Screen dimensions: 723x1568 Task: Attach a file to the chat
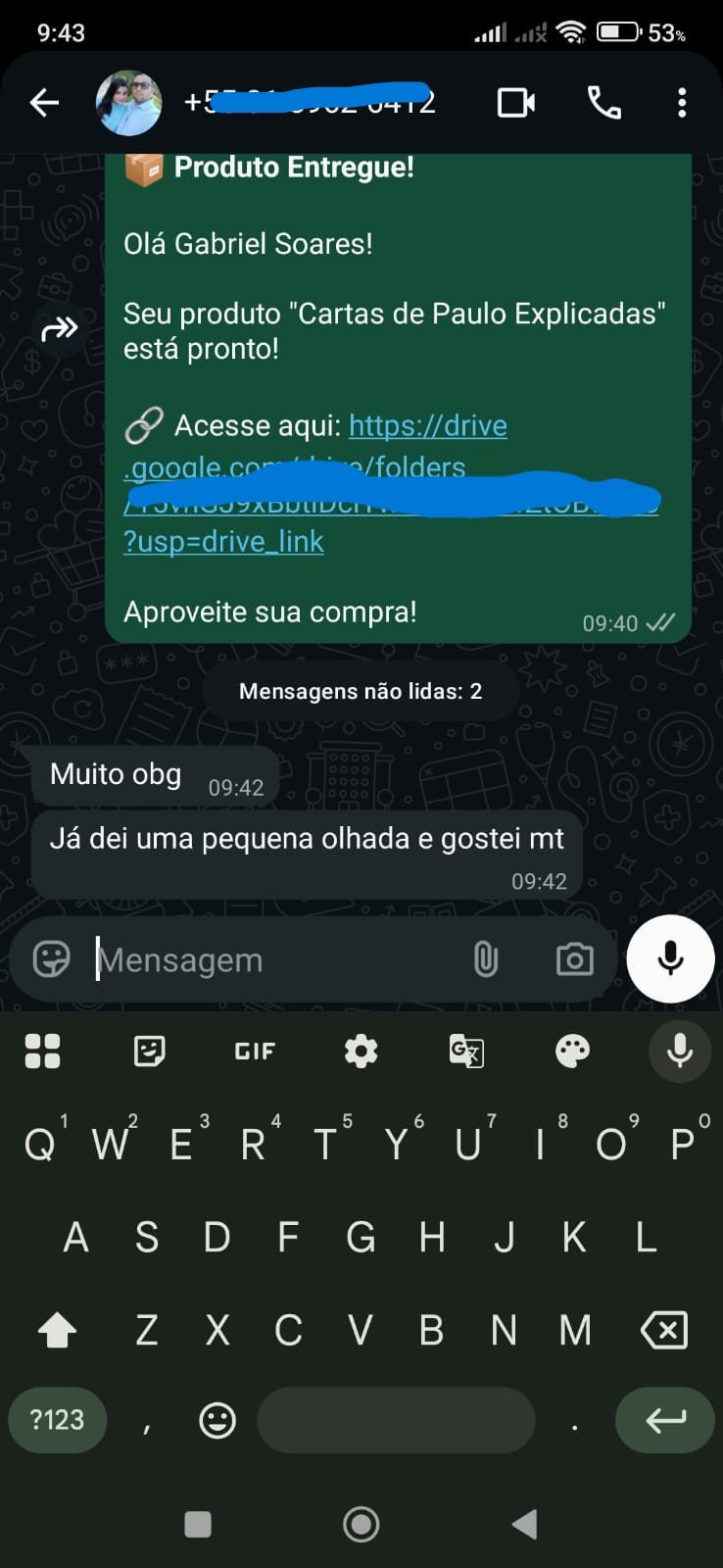(x=485, y=959)
